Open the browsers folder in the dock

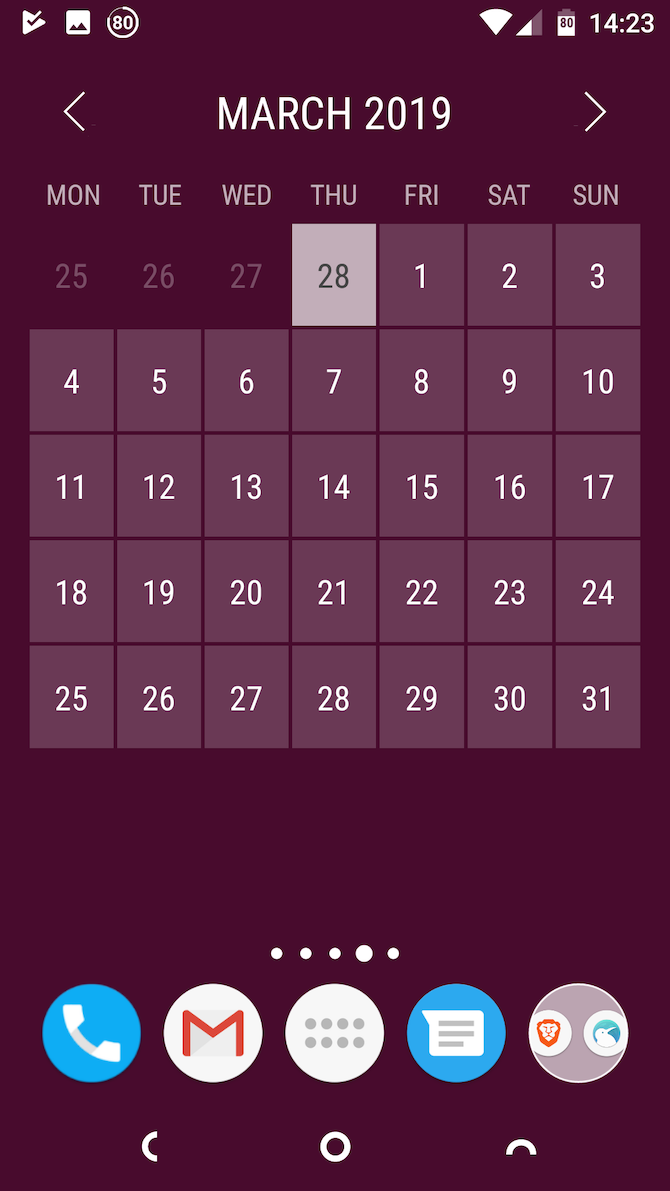click(x=578, y=1033)
